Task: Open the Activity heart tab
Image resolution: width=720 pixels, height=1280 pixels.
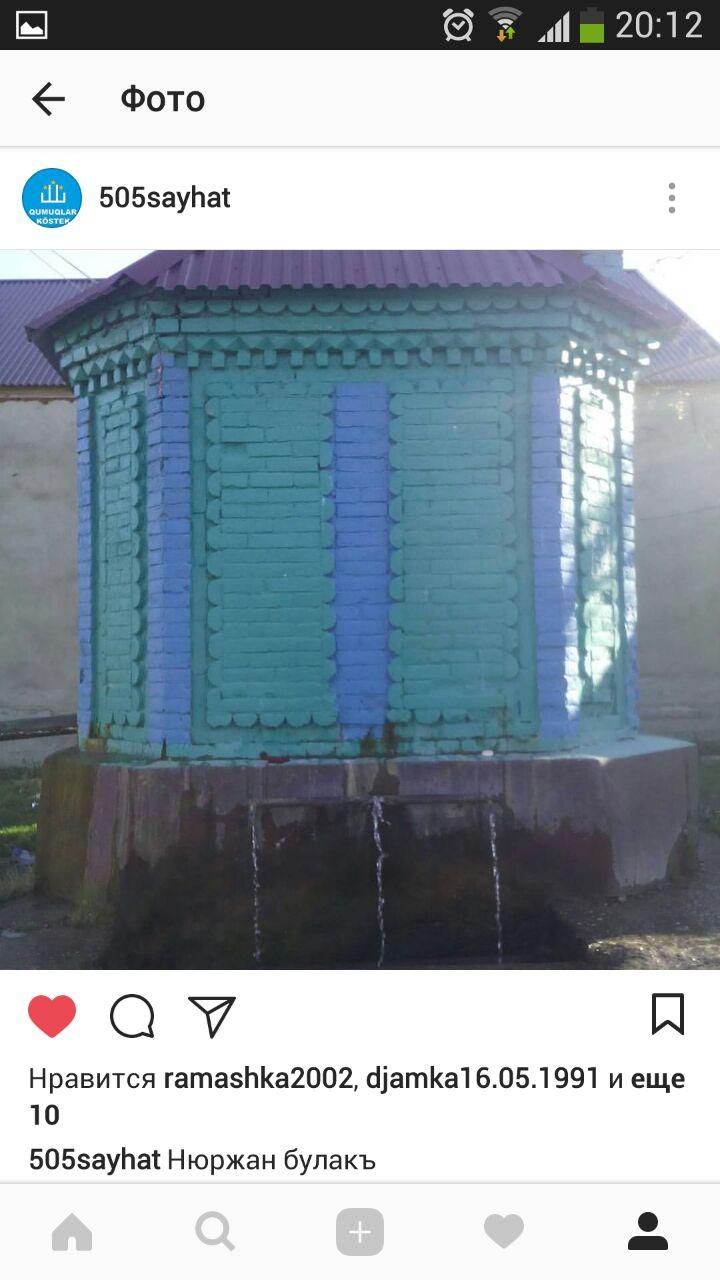Action: pyautogui.click(x=504, y=1232)
